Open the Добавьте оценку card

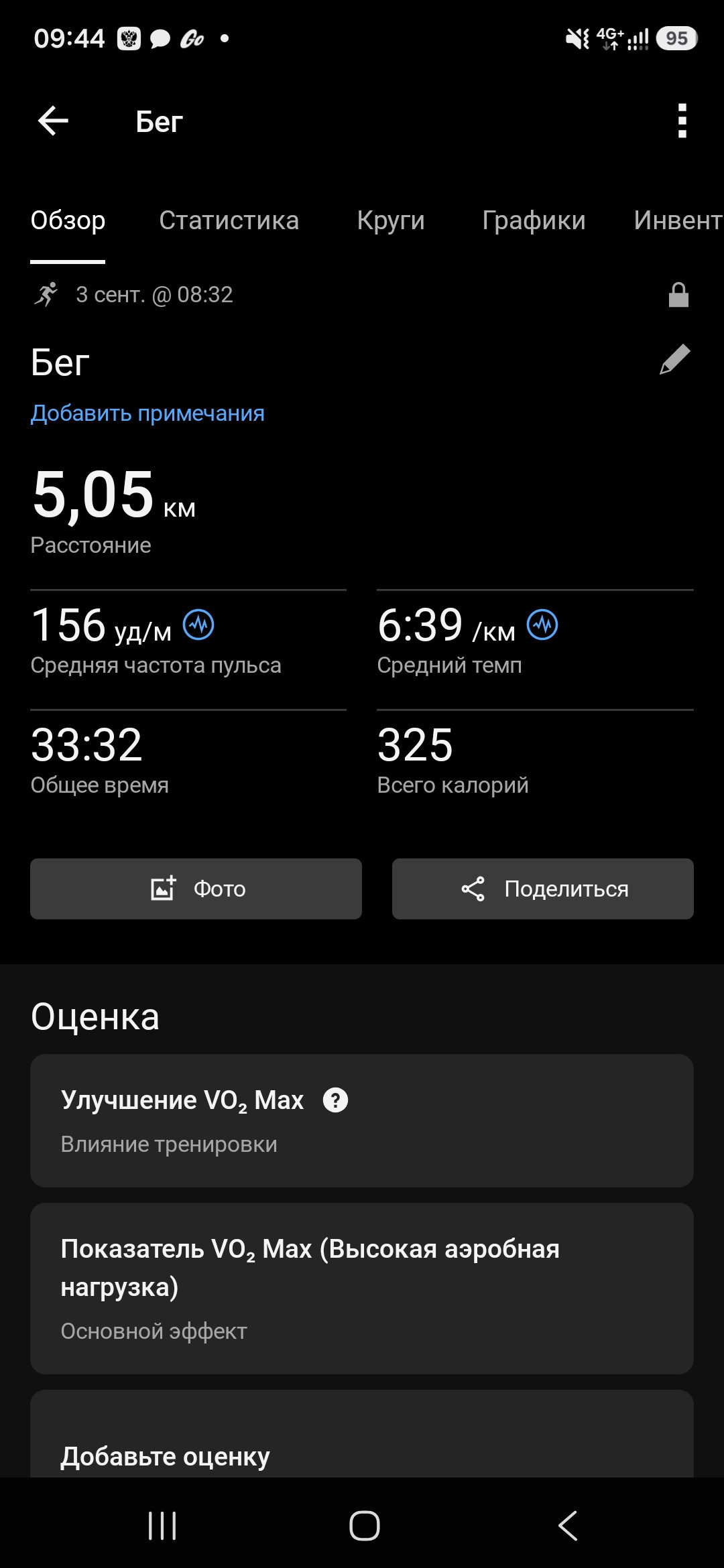[x=362, y=1434]
